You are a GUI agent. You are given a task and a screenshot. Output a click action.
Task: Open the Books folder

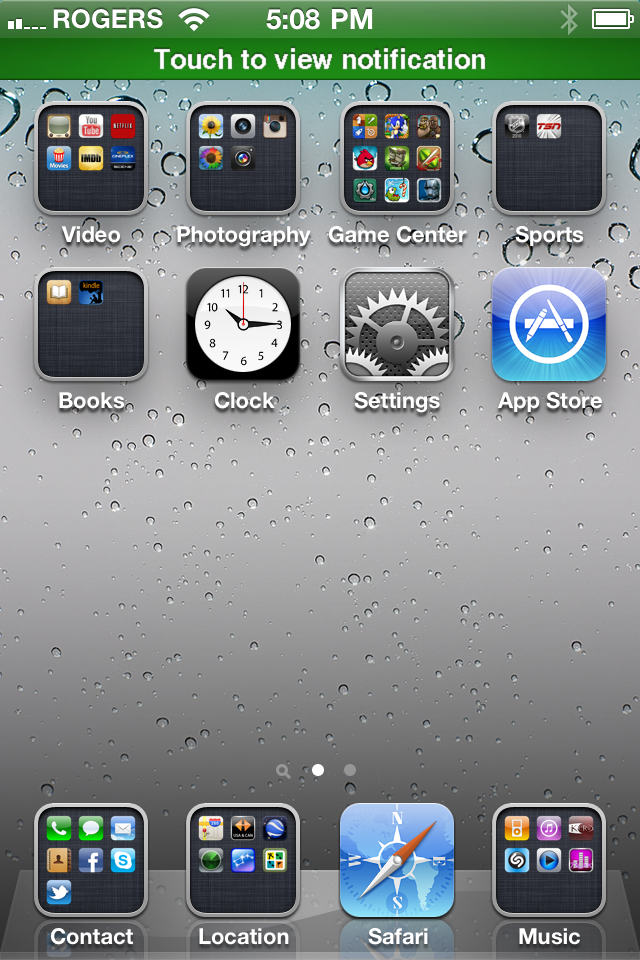91,324
